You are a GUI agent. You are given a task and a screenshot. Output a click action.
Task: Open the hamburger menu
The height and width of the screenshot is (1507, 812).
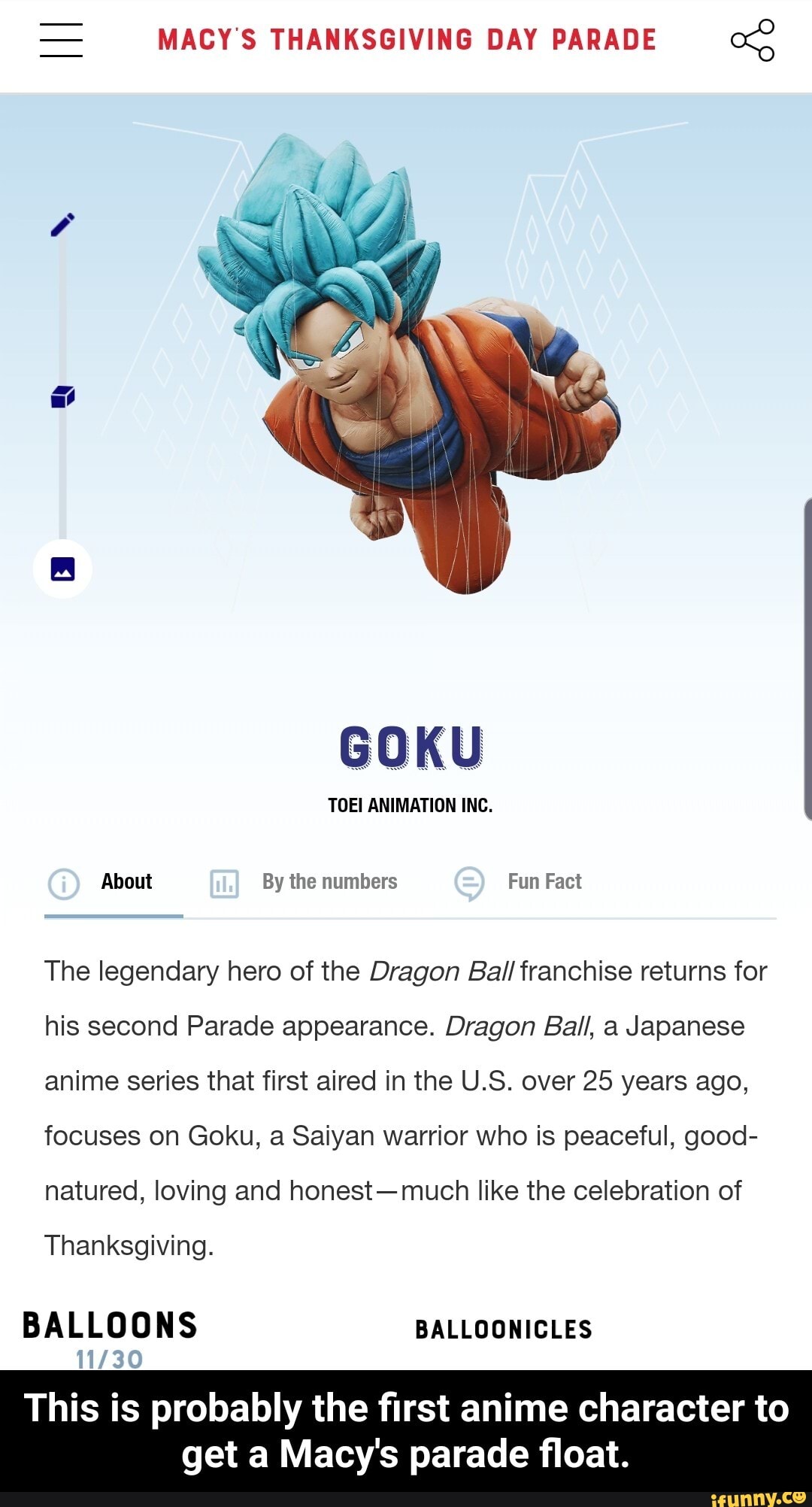point(61,40)
